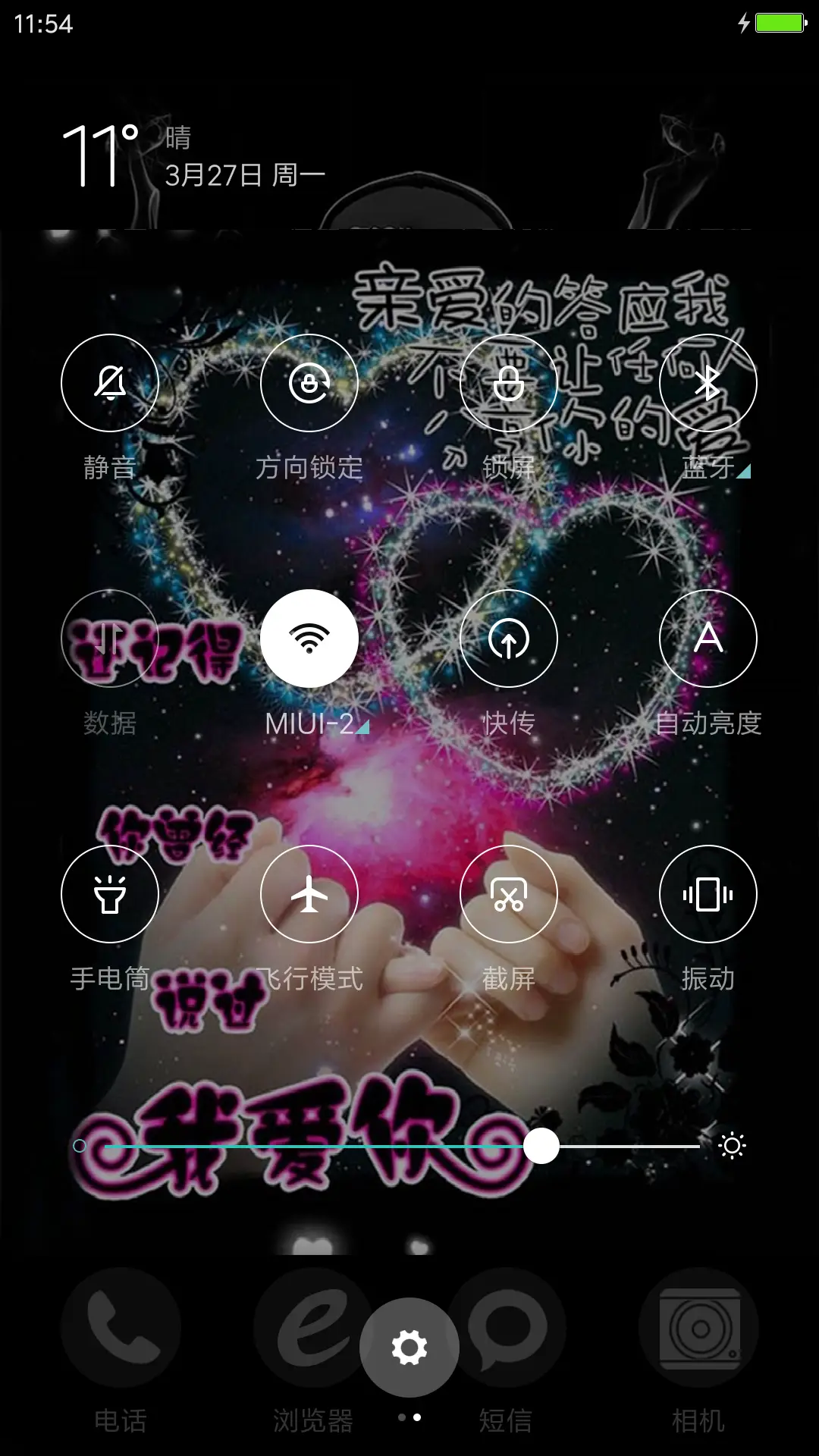This screenshot has height=1456, width=819.
Task: Open the 快传 quick share tool
Action: point(508,639)
